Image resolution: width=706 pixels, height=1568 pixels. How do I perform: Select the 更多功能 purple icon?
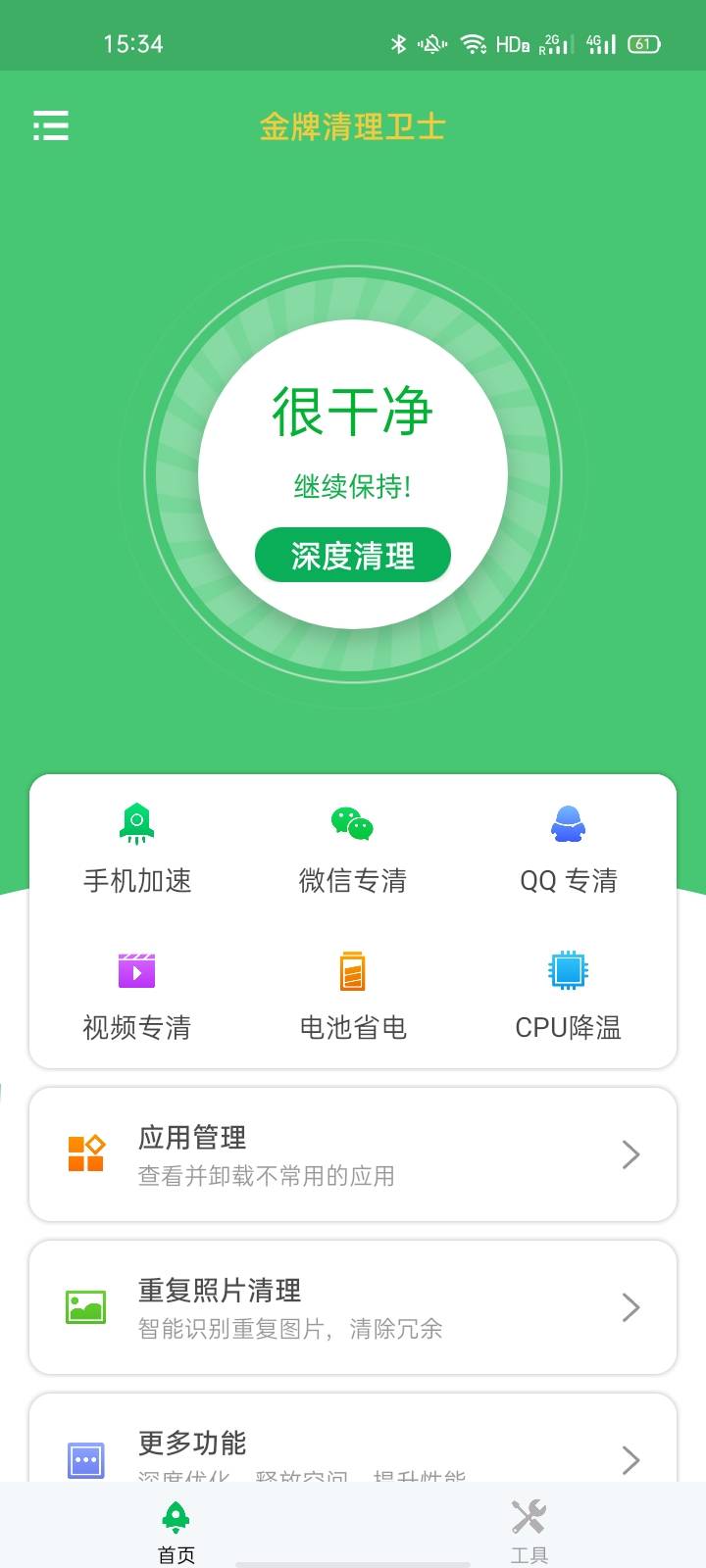tap(86, 1460)
